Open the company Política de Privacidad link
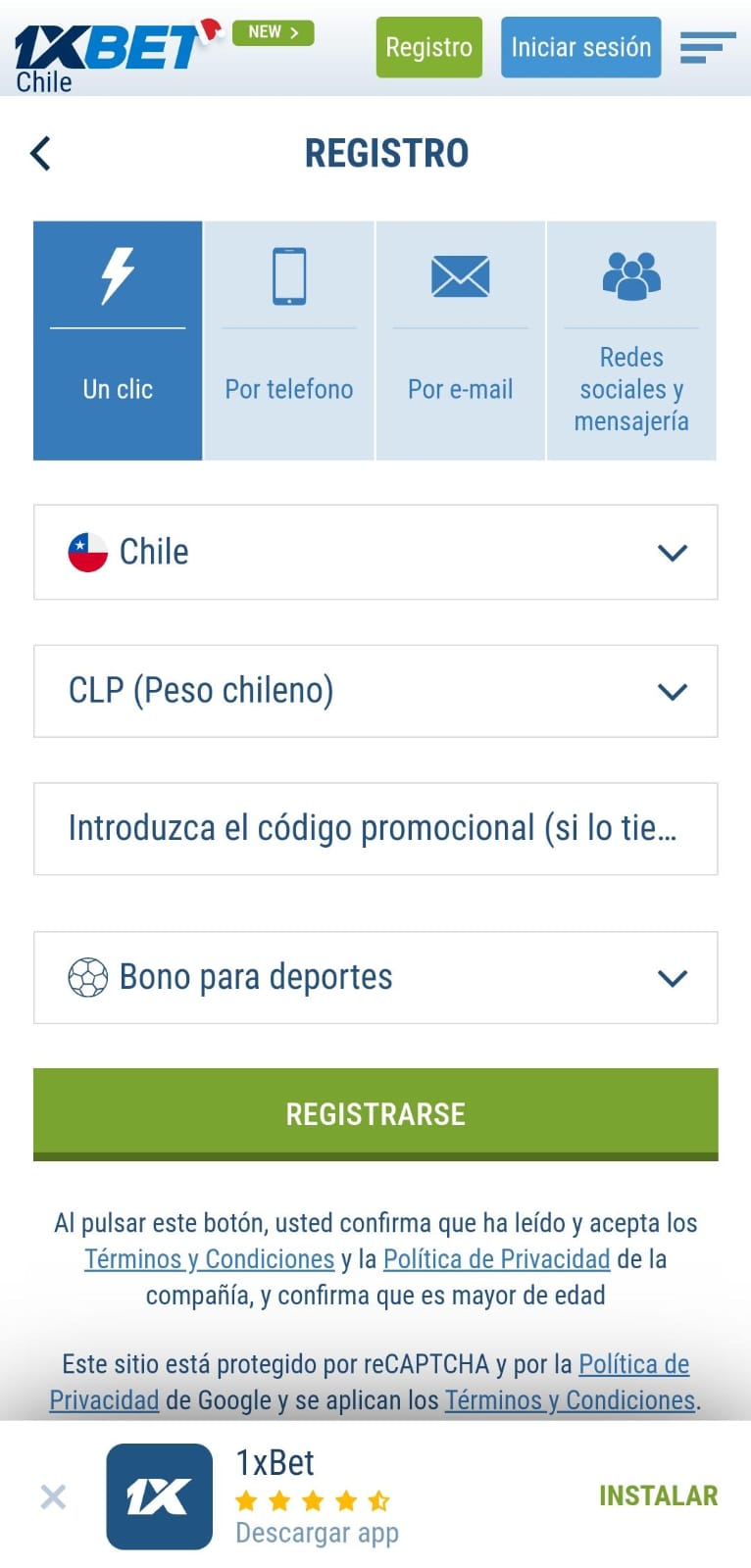The width and height of the screenshot is (751, 1568). [497, 1259]
